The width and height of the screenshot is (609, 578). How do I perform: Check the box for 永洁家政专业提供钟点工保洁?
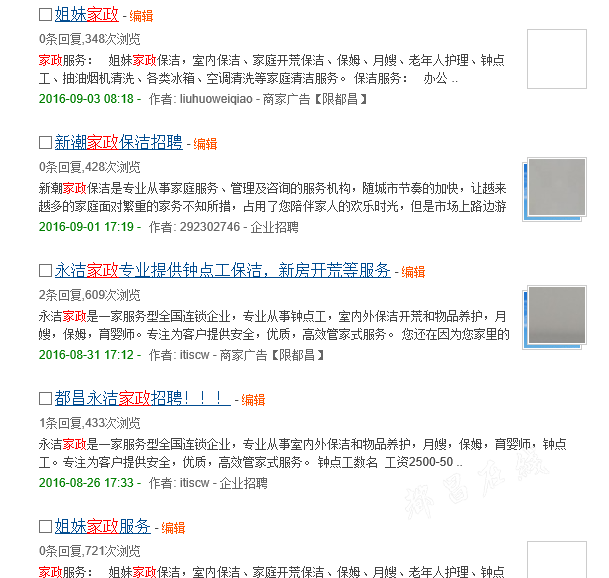tap(45, 271)
